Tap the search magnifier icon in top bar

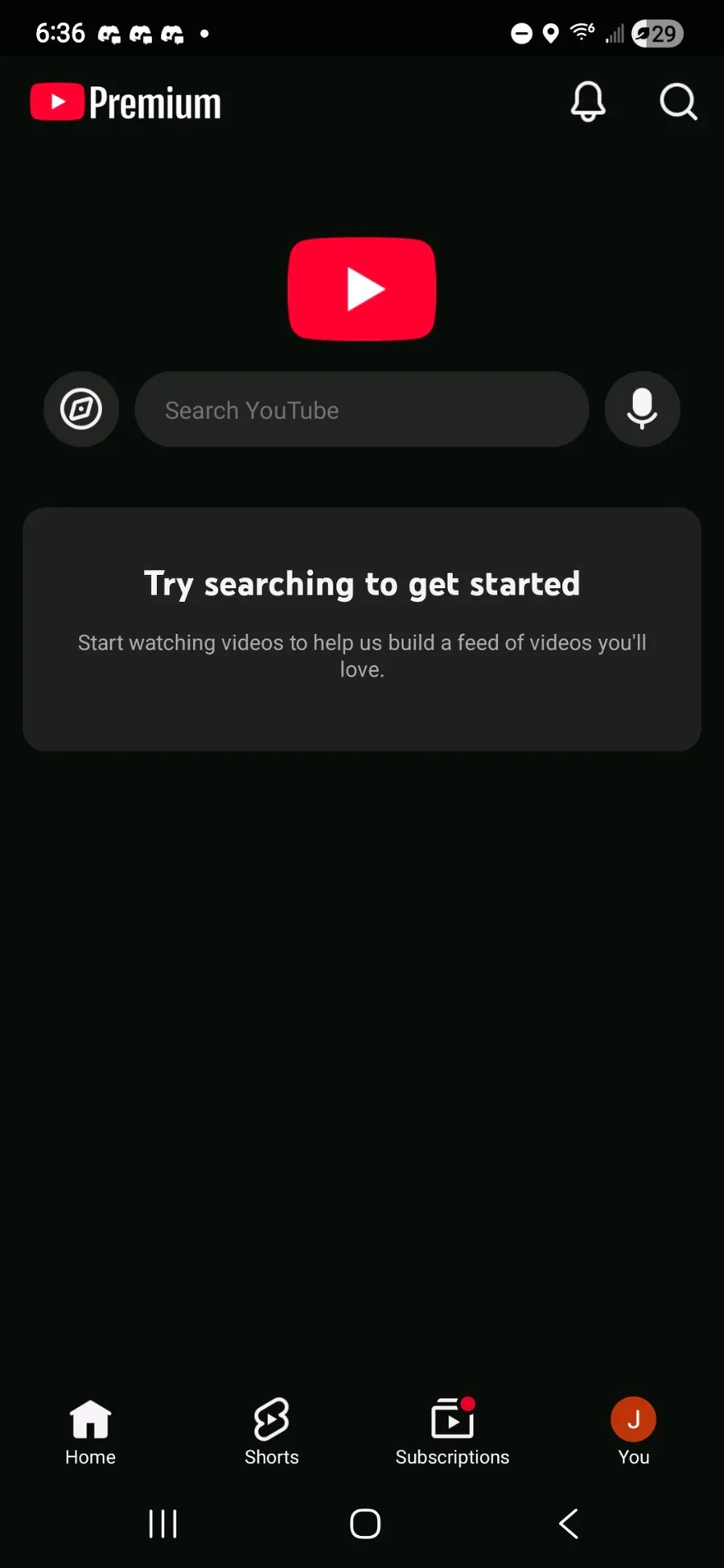tap(678, 102)
